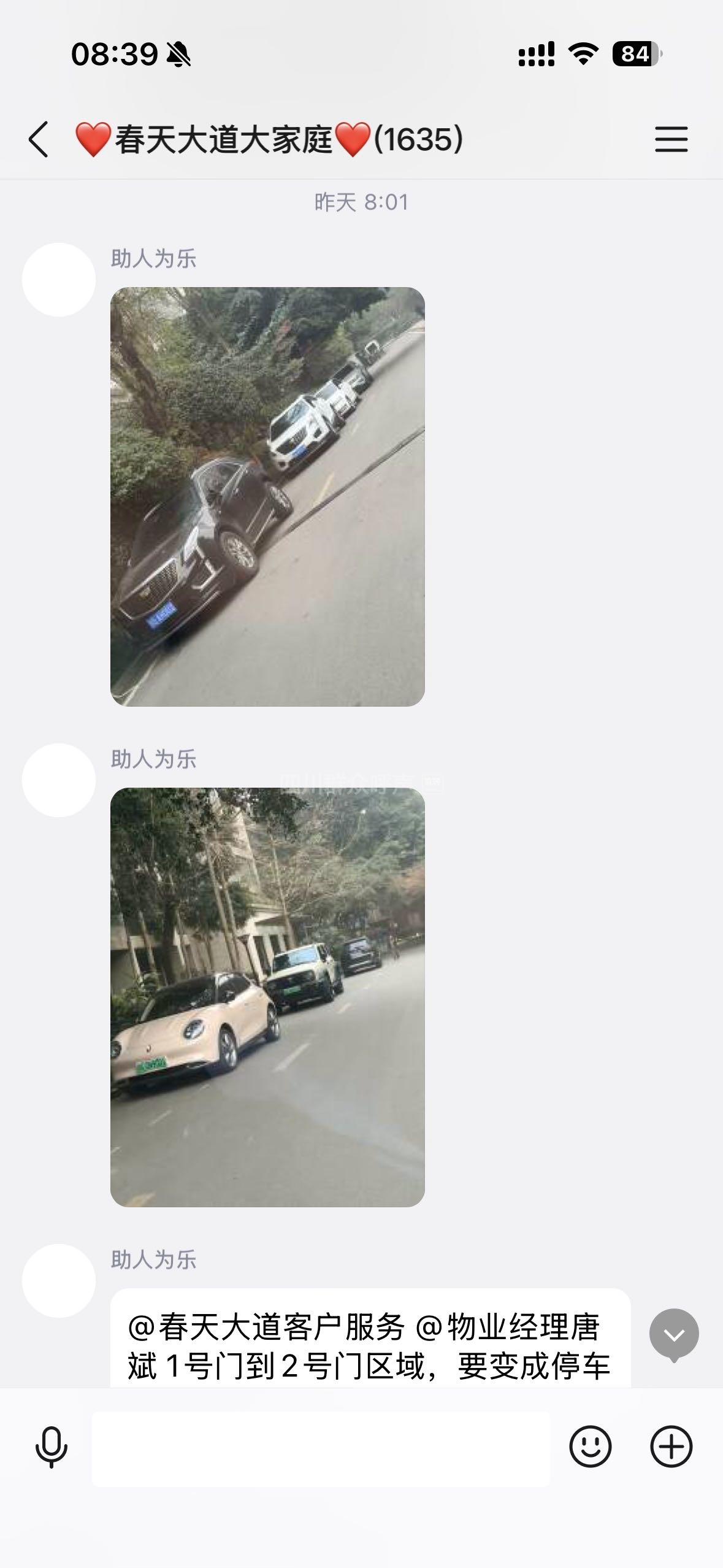723x1568 pixels.
Task: Open the group chat menu
Action: (x=671, y=139)
